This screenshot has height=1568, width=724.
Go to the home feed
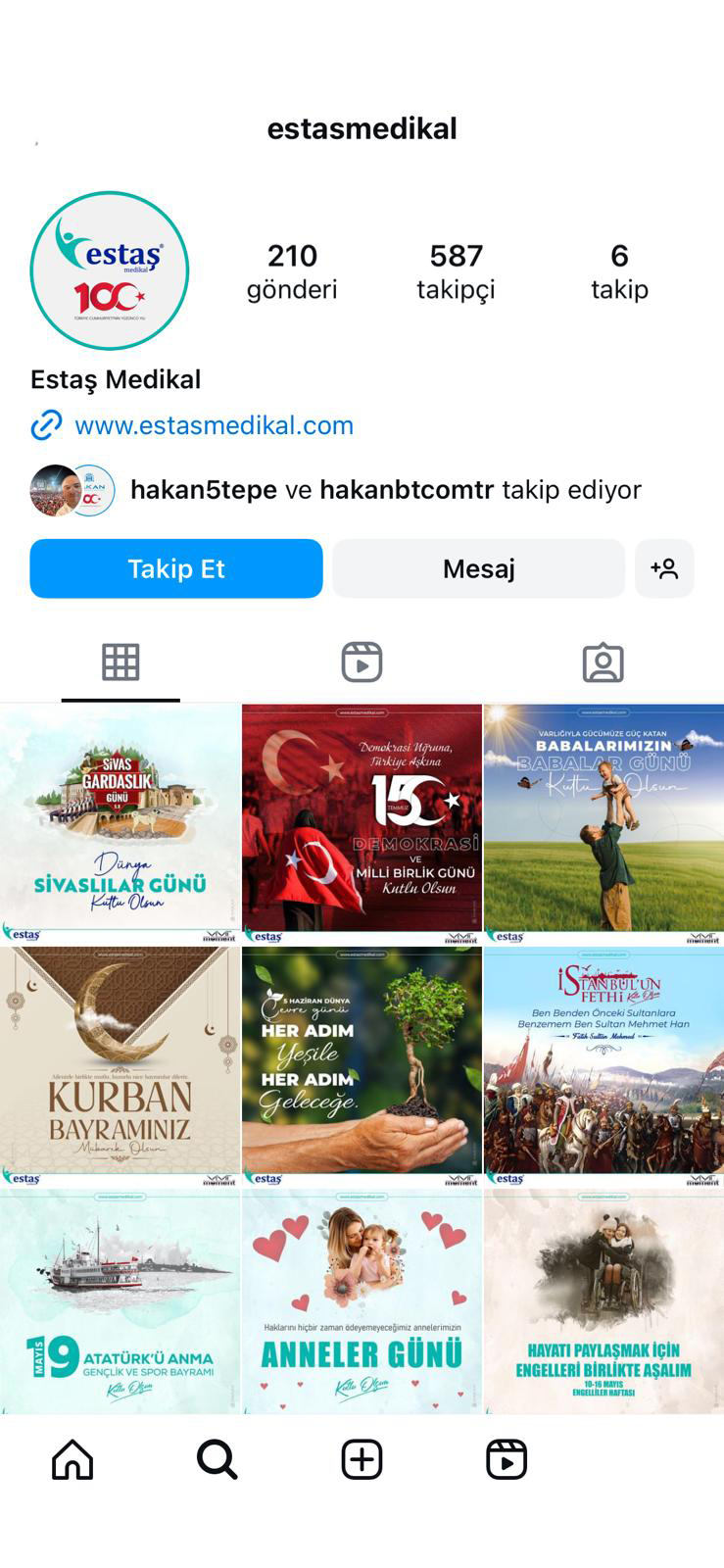[x=72, y=1459]
